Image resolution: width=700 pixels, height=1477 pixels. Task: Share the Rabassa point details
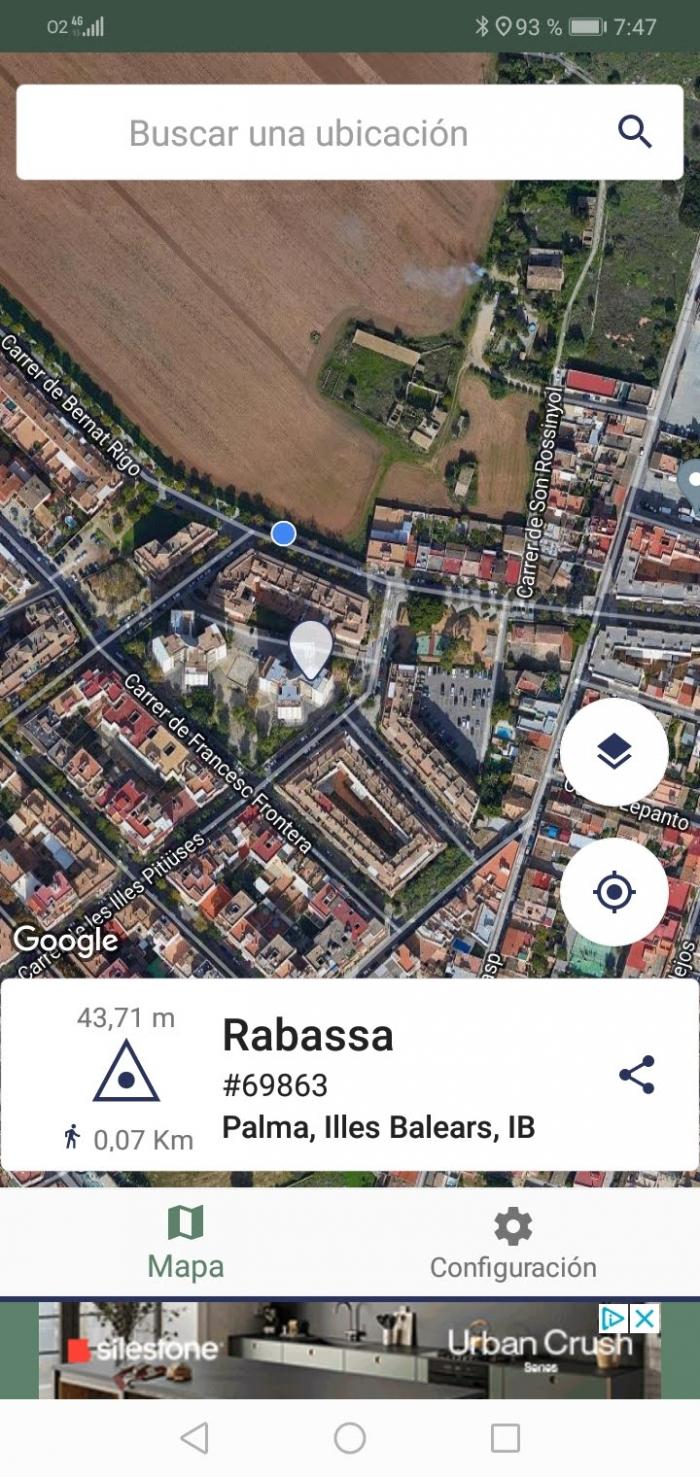click(637, 1075)
